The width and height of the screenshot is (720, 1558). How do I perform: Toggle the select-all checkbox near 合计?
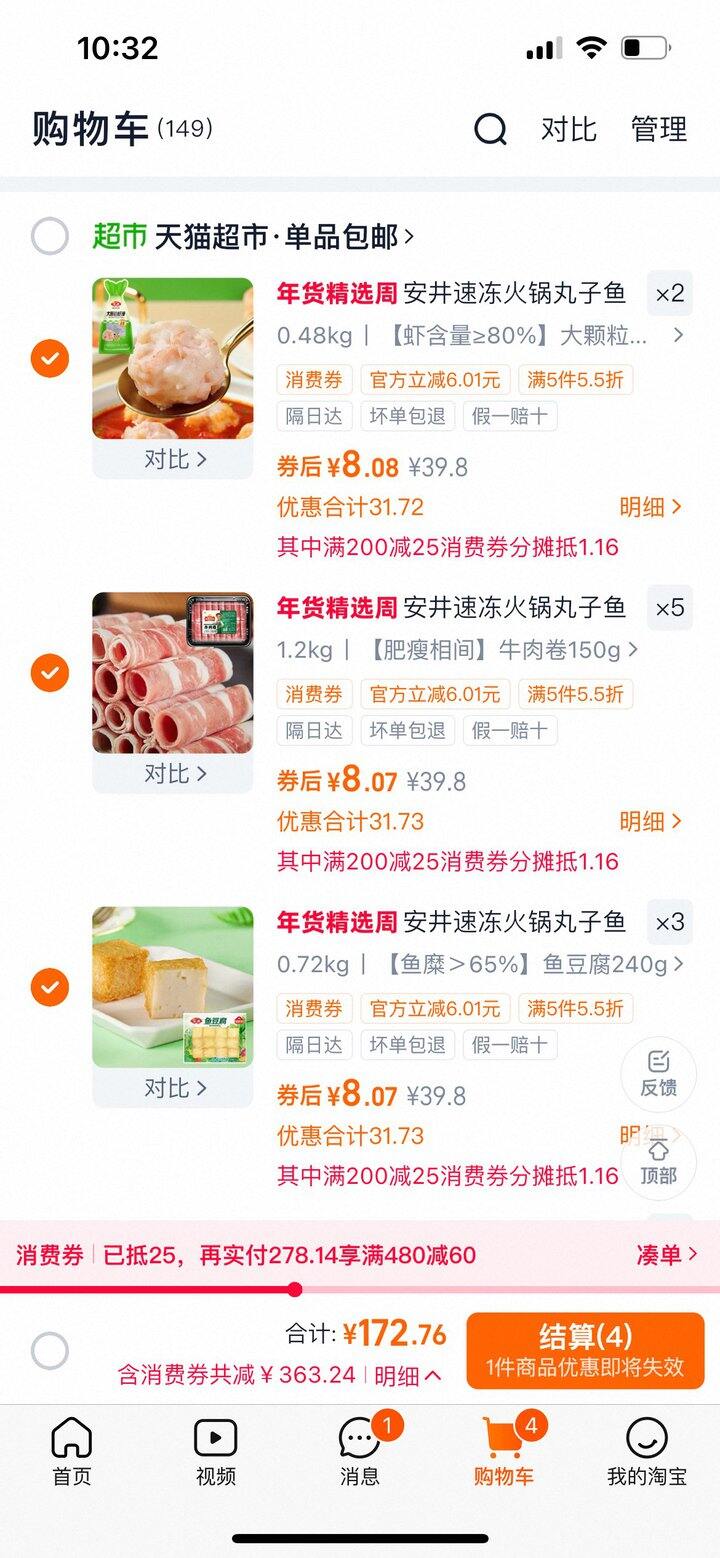click(x=50, y=1351)
